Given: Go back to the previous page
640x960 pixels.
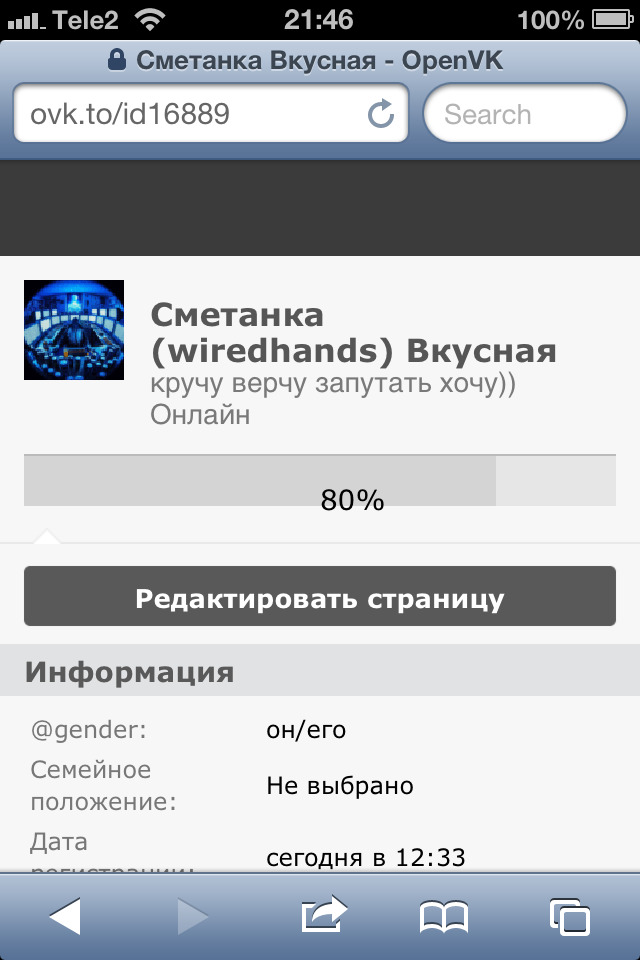Looking at the screenshot, I should (65, 916).
